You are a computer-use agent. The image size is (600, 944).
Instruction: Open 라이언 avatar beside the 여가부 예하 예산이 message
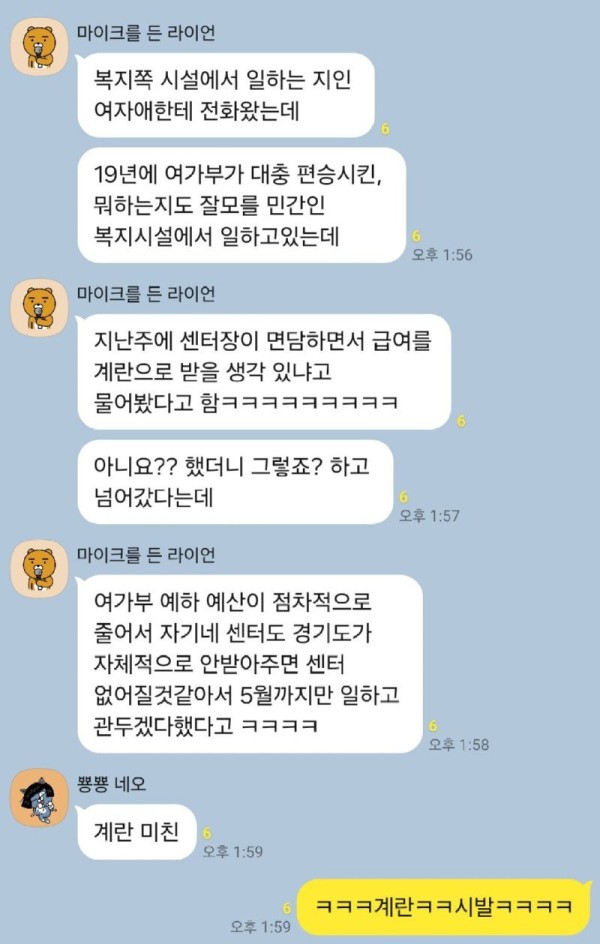coord(39,568)
